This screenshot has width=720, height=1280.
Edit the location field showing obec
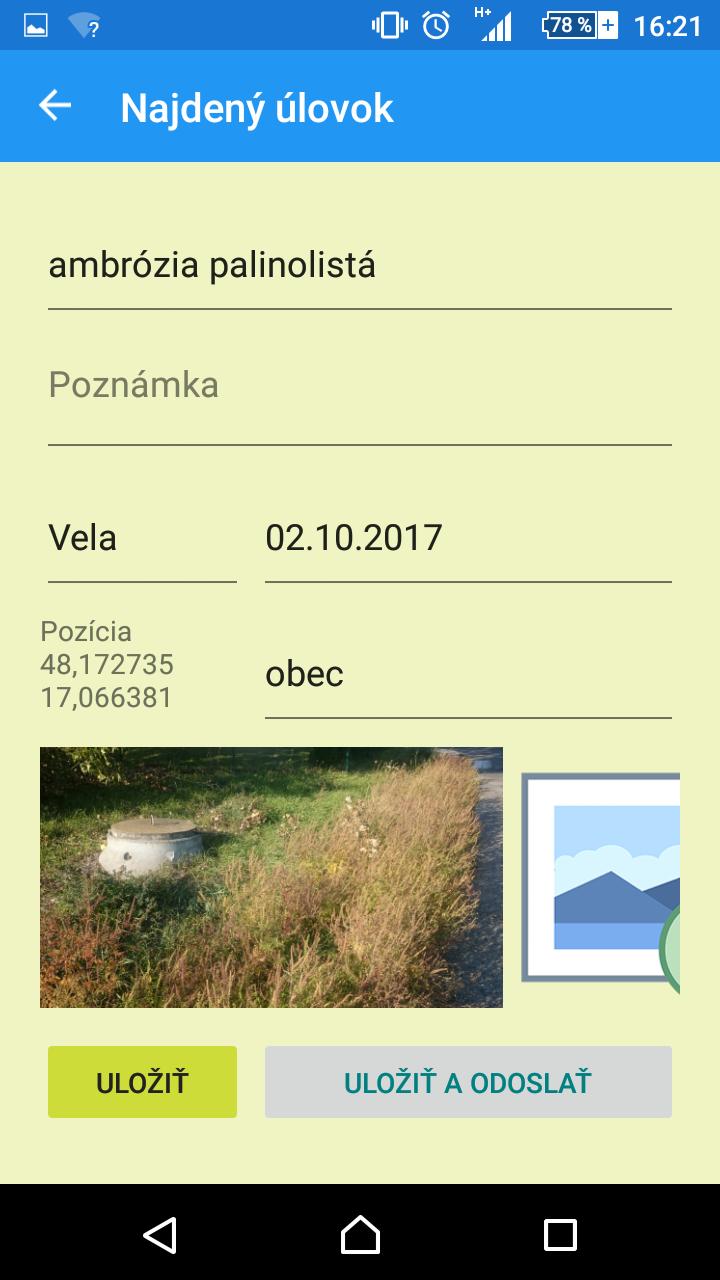467,675
